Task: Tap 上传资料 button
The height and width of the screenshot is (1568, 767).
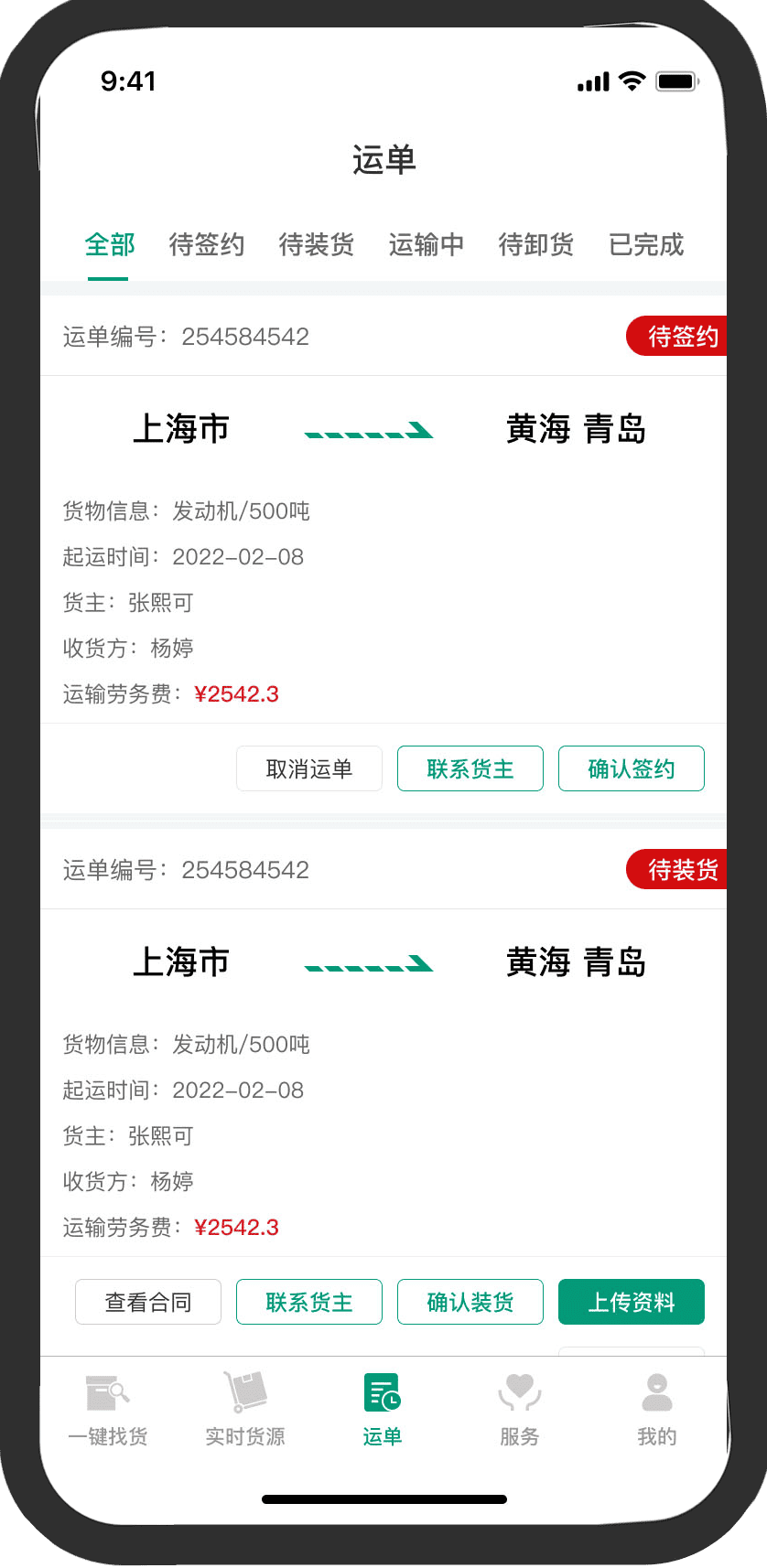Action: [632, 1302]
